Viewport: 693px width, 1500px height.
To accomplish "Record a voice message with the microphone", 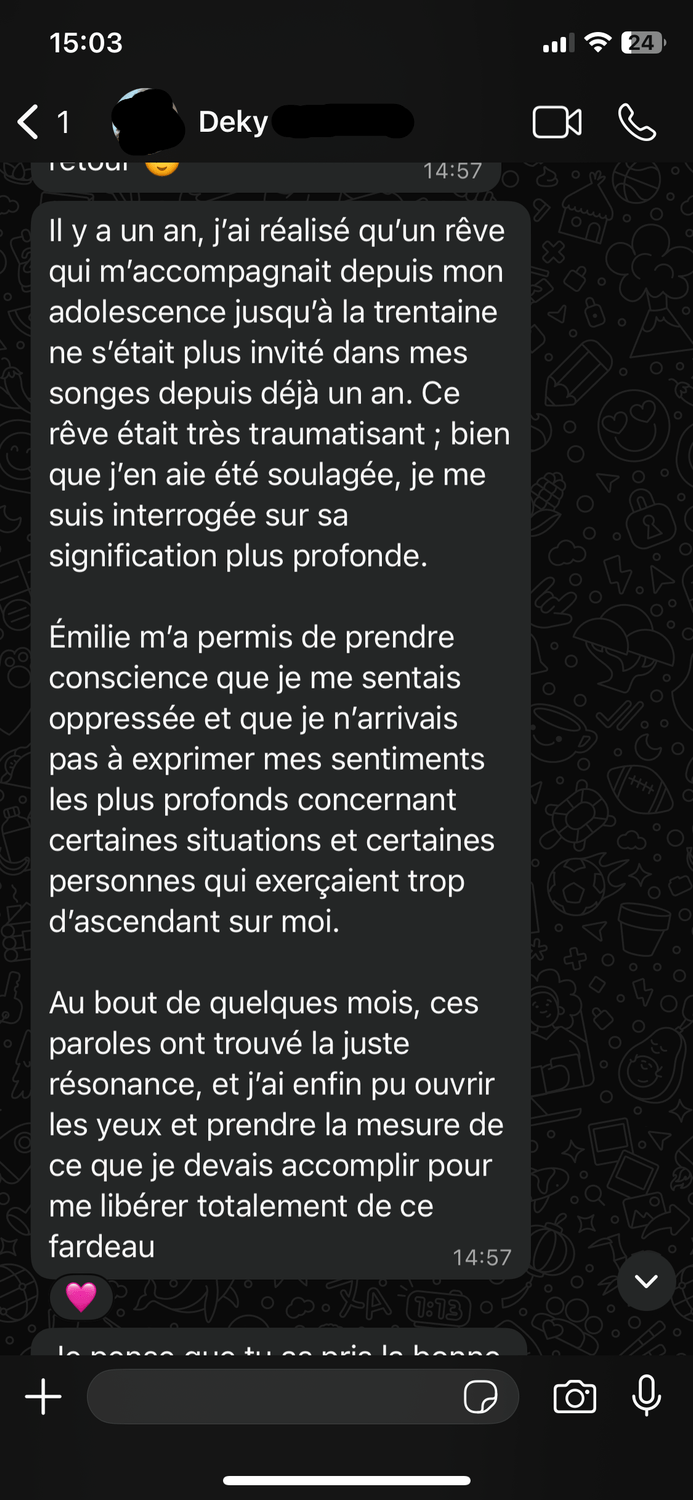I will 647,1397.
